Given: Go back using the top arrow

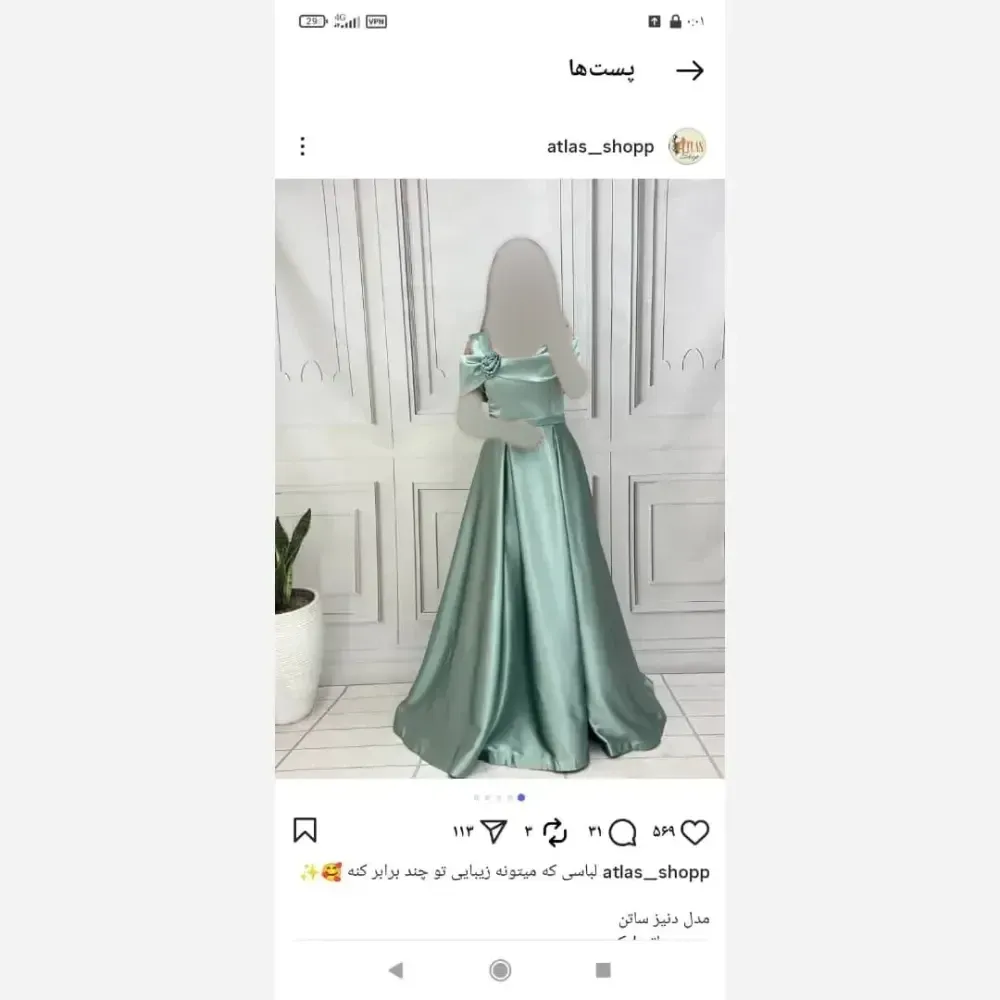Looking at the screenshot, I should click(x=690, y=70).
